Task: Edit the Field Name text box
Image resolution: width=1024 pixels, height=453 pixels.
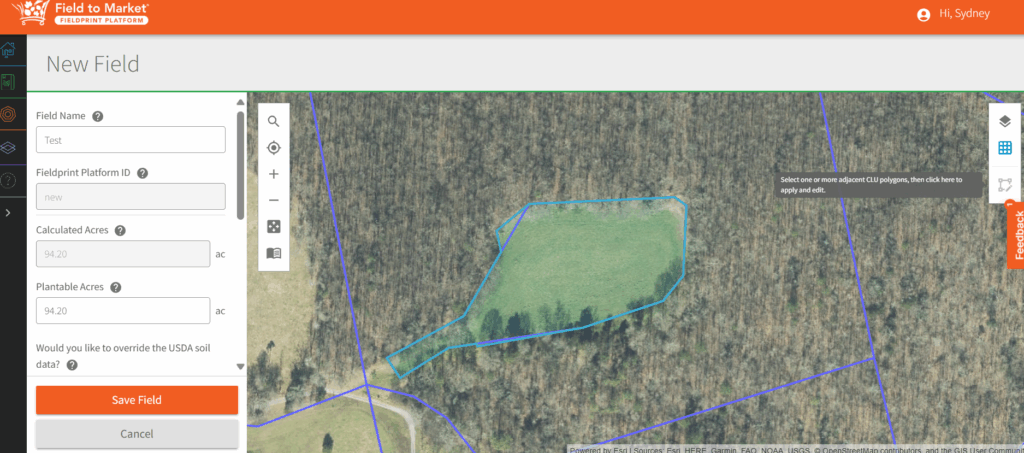Action: click(x=130, y=140)
